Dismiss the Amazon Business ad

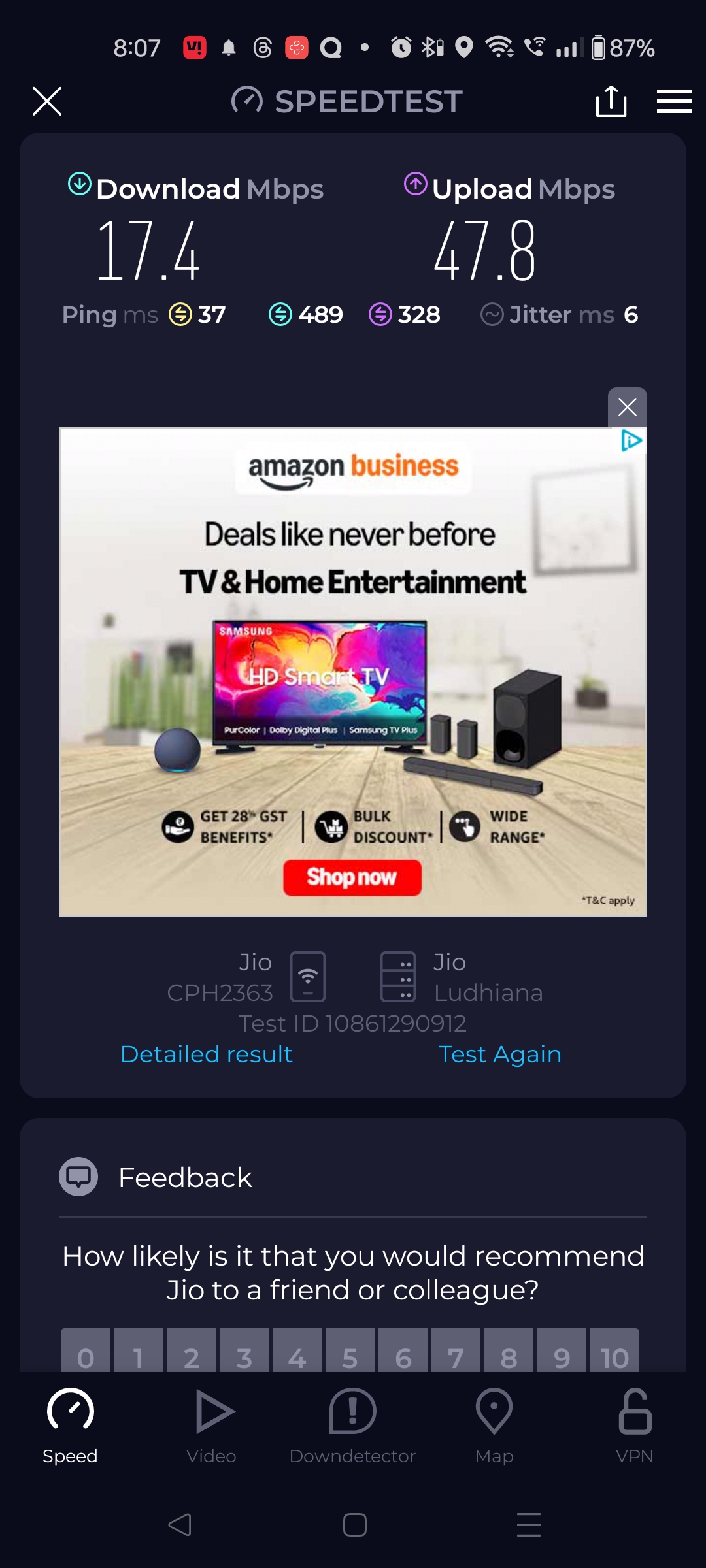click(x=627, y=407)
